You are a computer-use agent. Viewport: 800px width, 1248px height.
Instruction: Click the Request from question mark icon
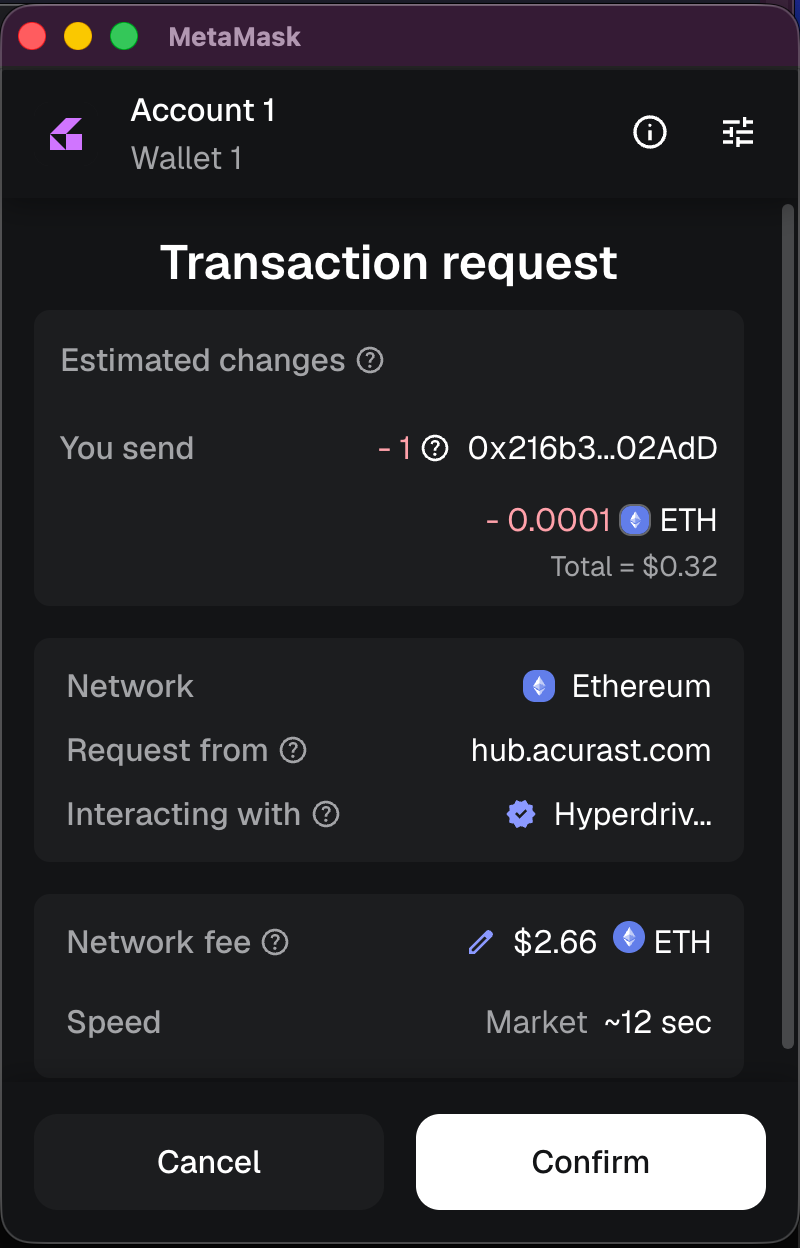click(x=293, y=750)
